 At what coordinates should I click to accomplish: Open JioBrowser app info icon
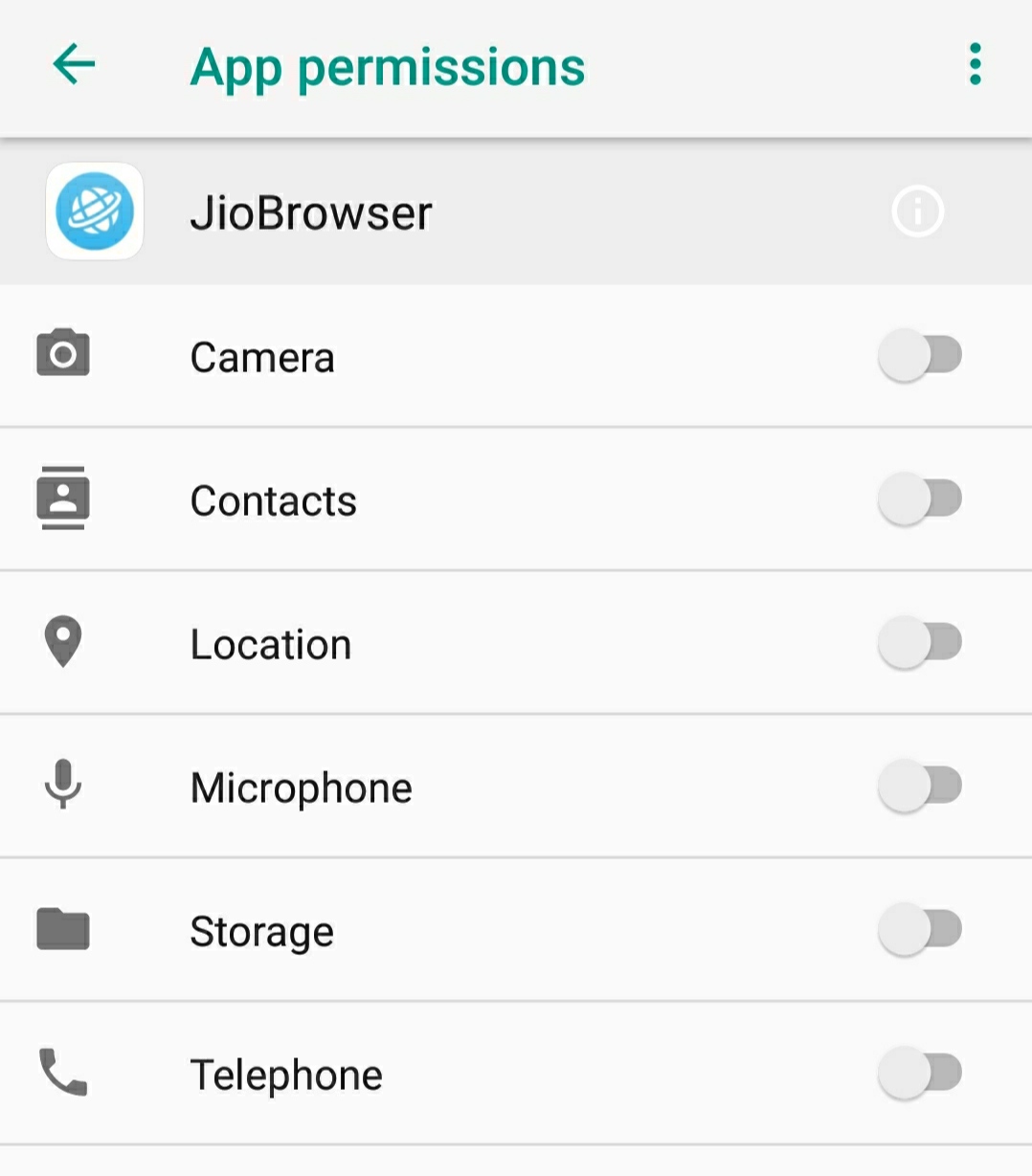tap(917, 211)
